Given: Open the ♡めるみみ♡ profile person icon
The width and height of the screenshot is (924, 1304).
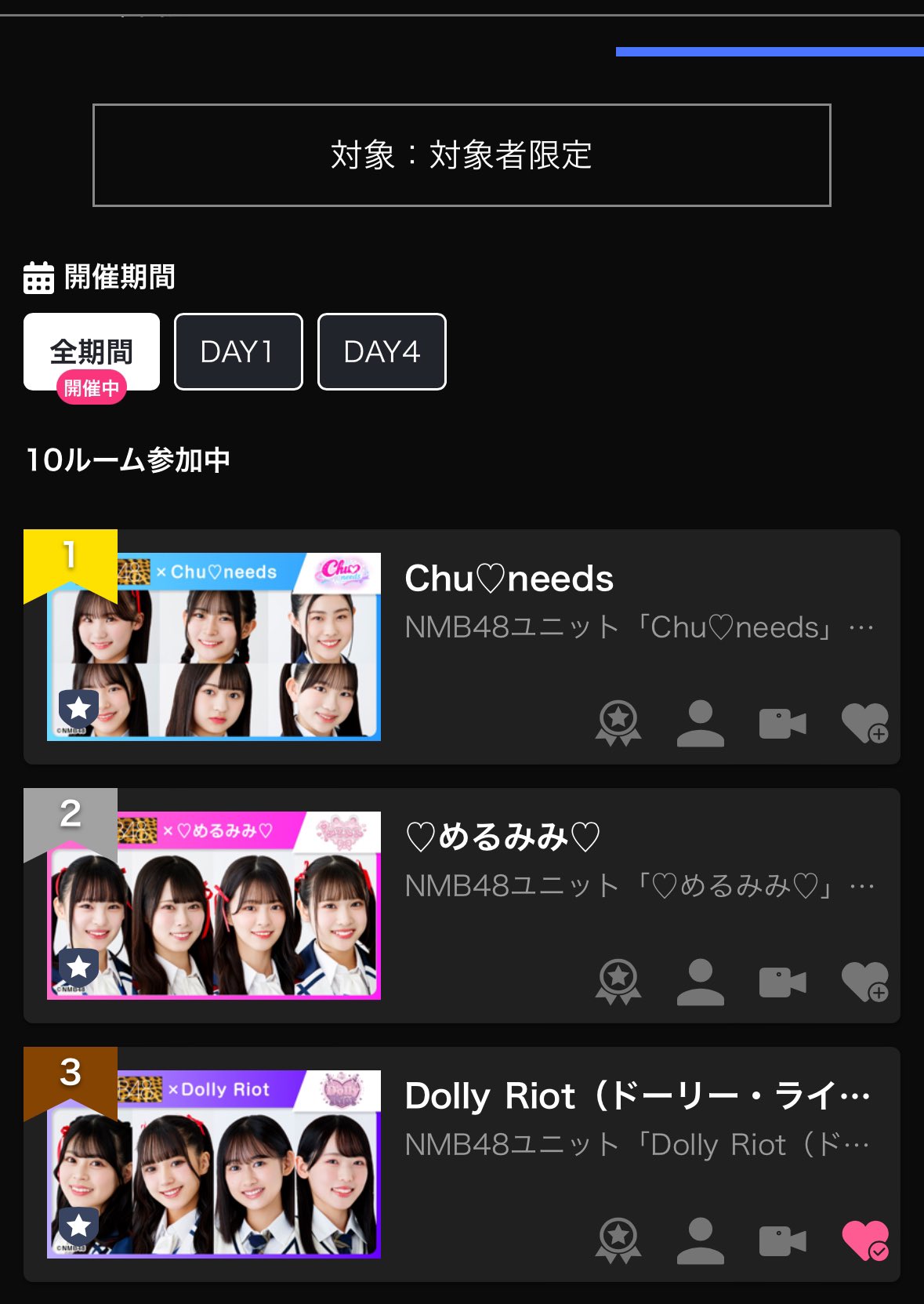Looking at the screenshot, I should click(700, 982).
